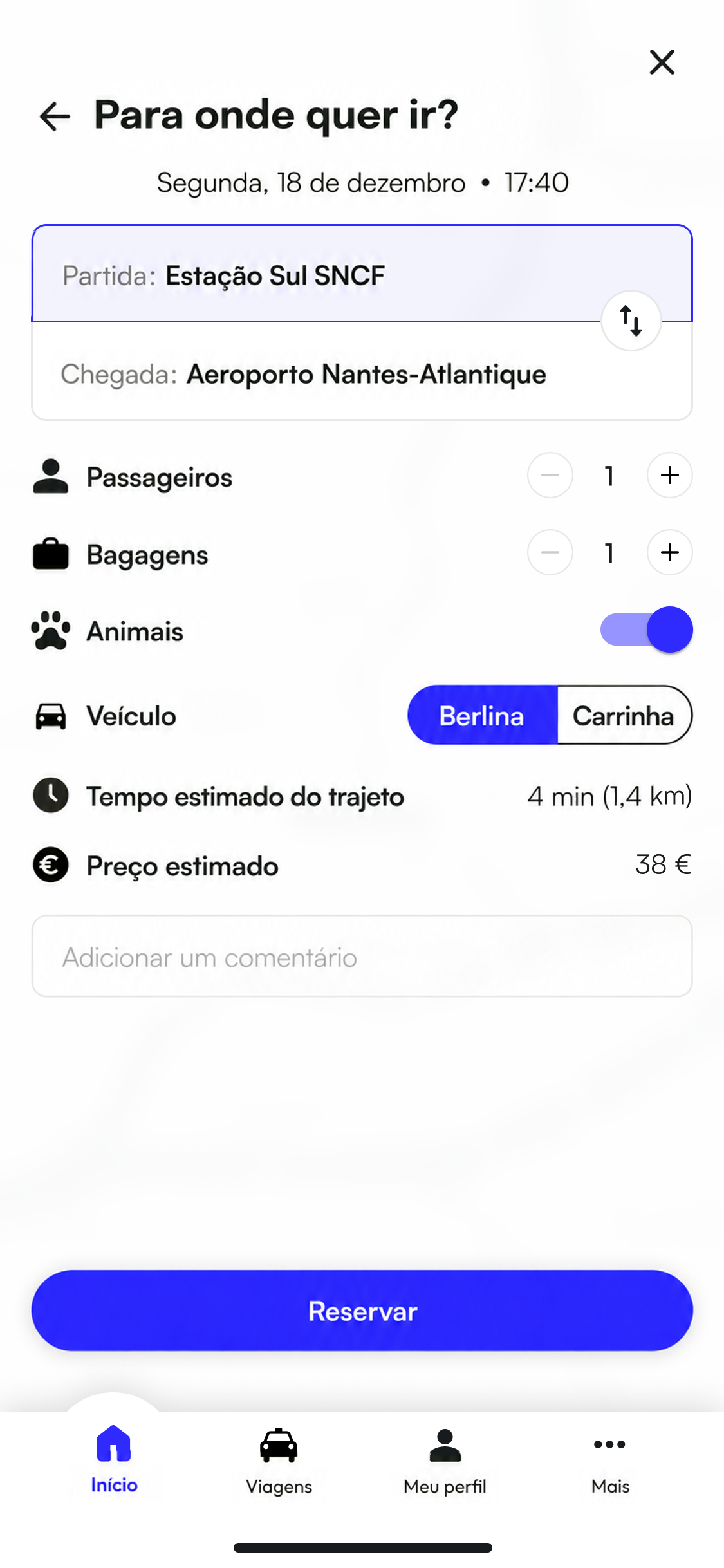Close the booking screen with the X
724x1568 pixels.
pos(662,62)
